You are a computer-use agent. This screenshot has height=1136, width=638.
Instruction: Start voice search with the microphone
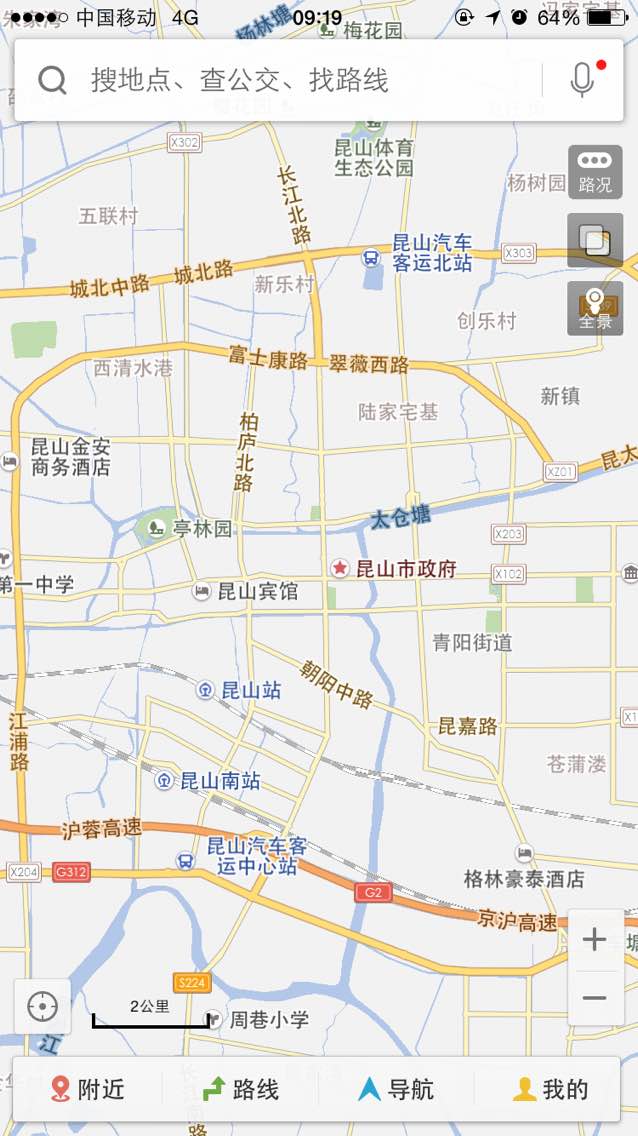[582, 79]
